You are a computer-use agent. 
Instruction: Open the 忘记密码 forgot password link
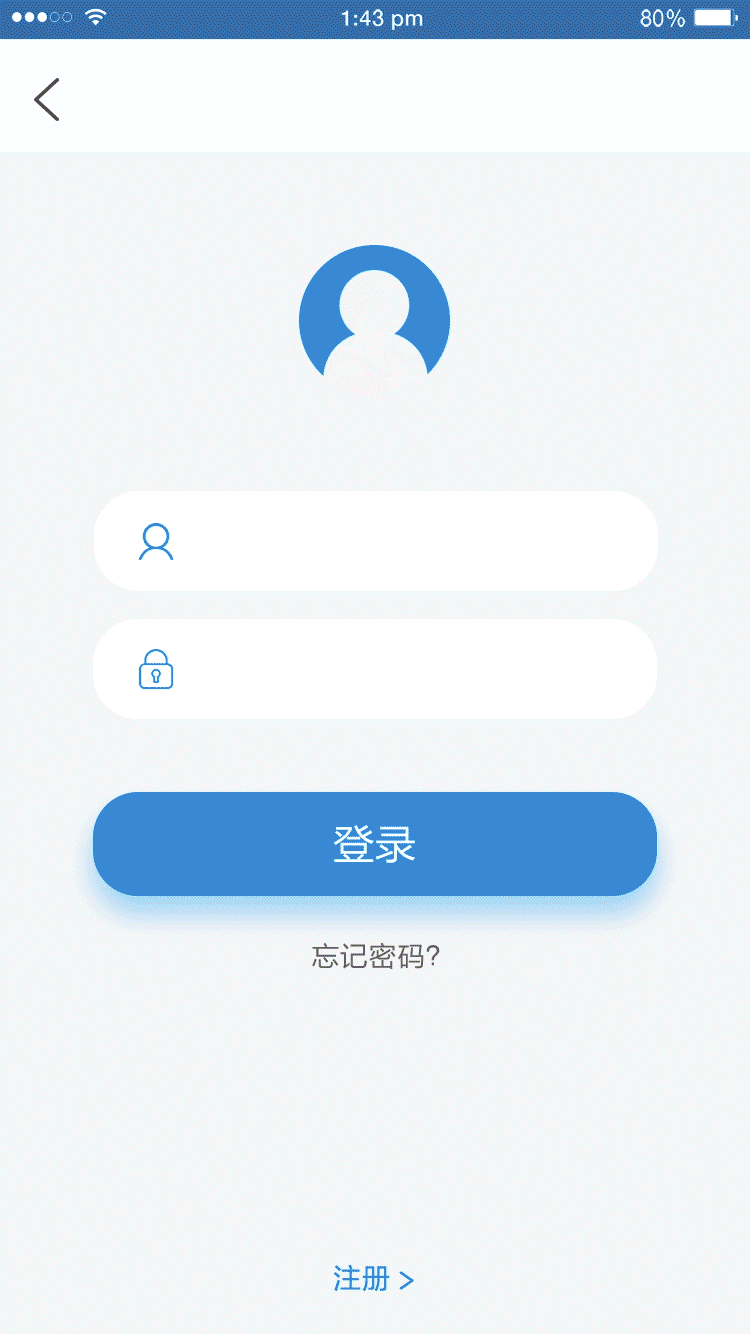point(374,956)
